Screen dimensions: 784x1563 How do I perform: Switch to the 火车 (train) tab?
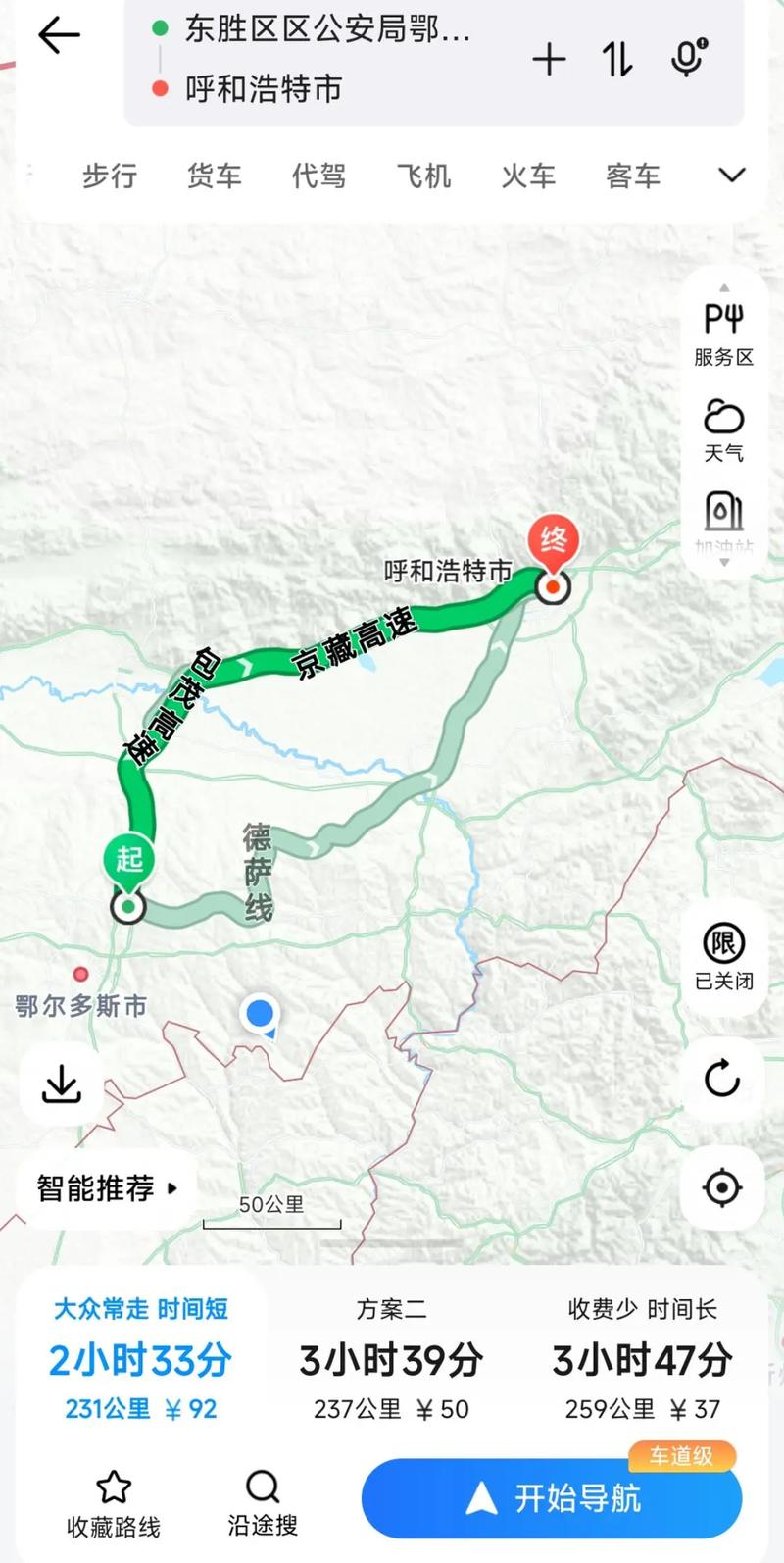(x=528, y=176)
